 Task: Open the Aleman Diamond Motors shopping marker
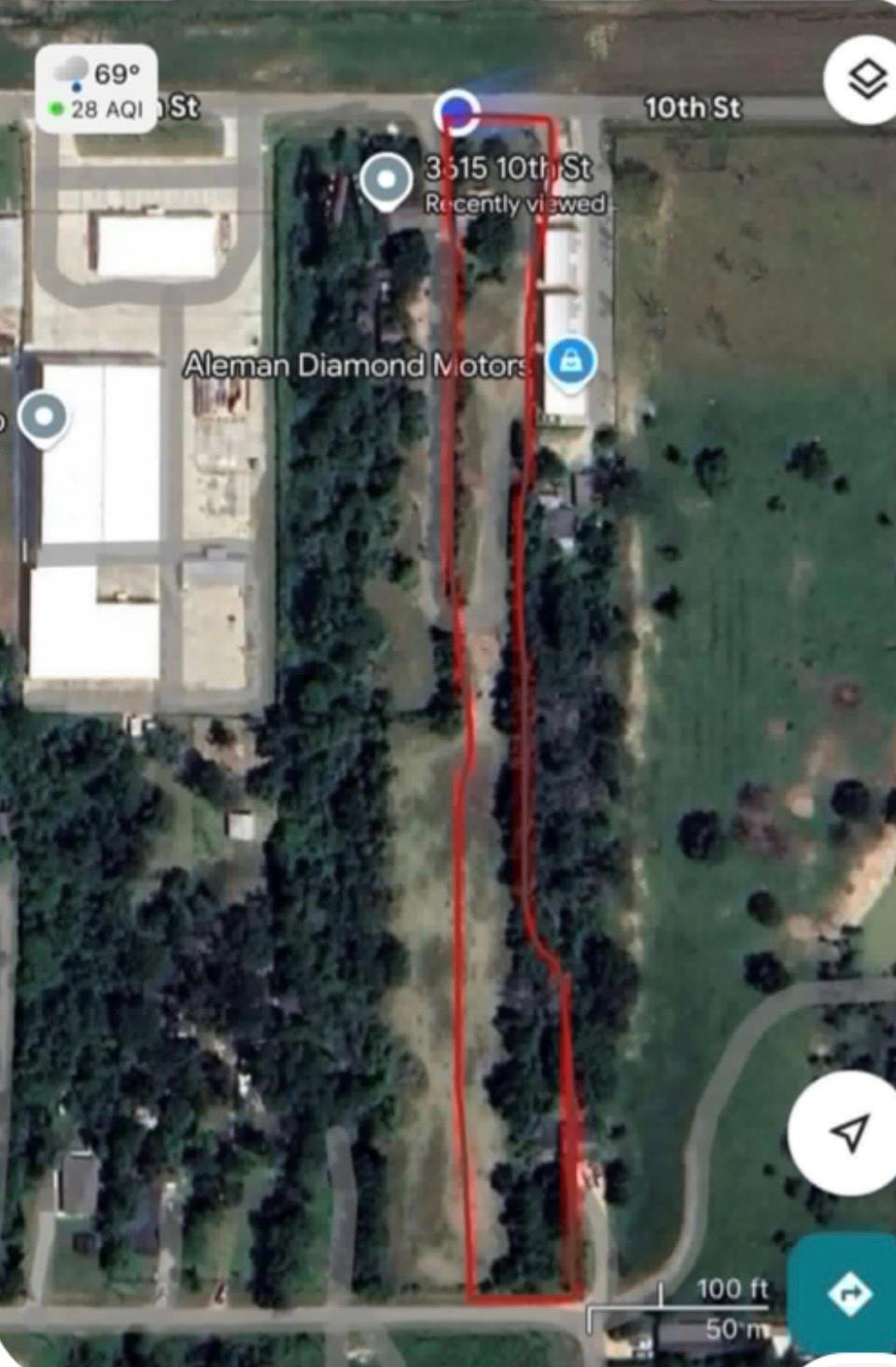click(x=571, y=360)
